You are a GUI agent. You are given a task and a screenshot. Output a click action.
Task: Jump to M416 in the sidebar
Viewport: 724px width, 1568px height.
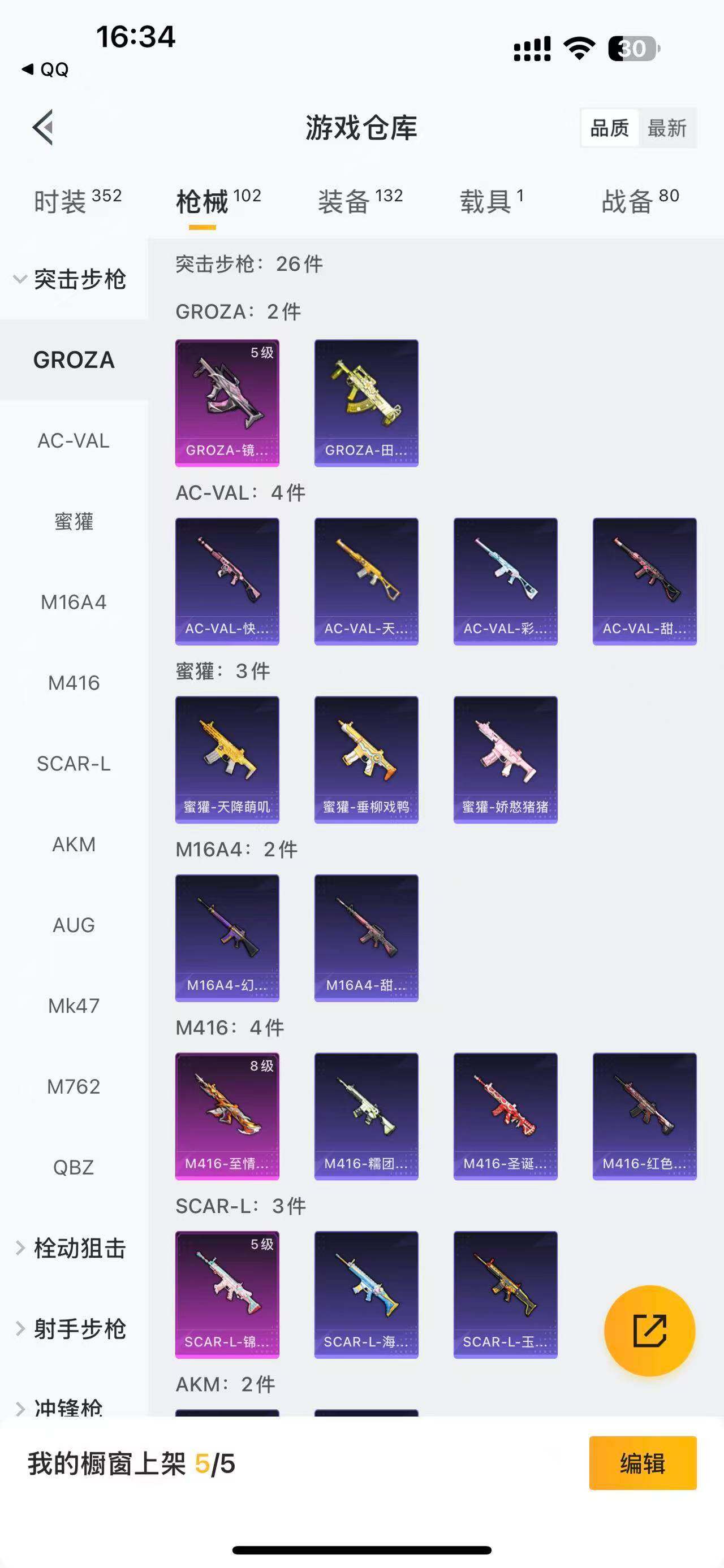[74, 683]
